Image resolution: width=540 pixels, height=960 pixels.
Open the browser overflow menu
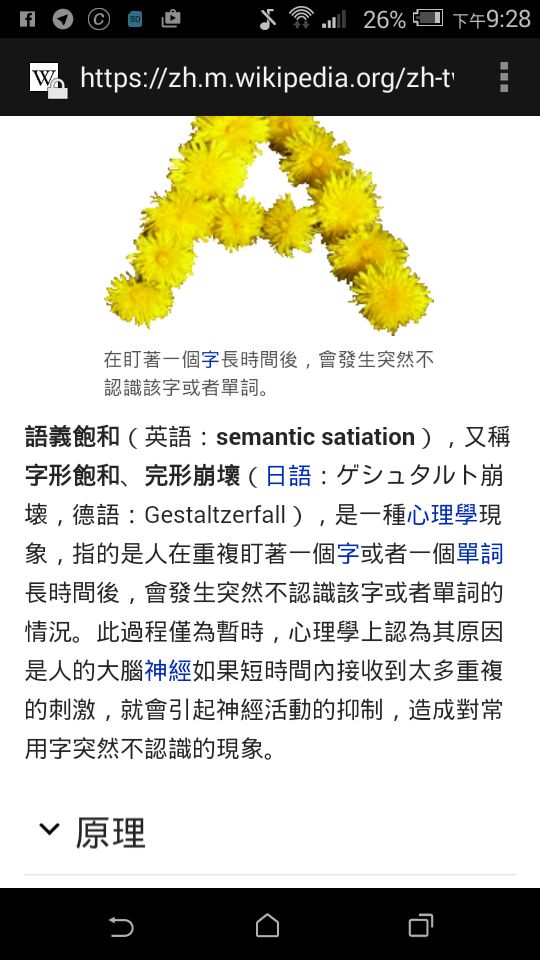(x=503, y=77)
